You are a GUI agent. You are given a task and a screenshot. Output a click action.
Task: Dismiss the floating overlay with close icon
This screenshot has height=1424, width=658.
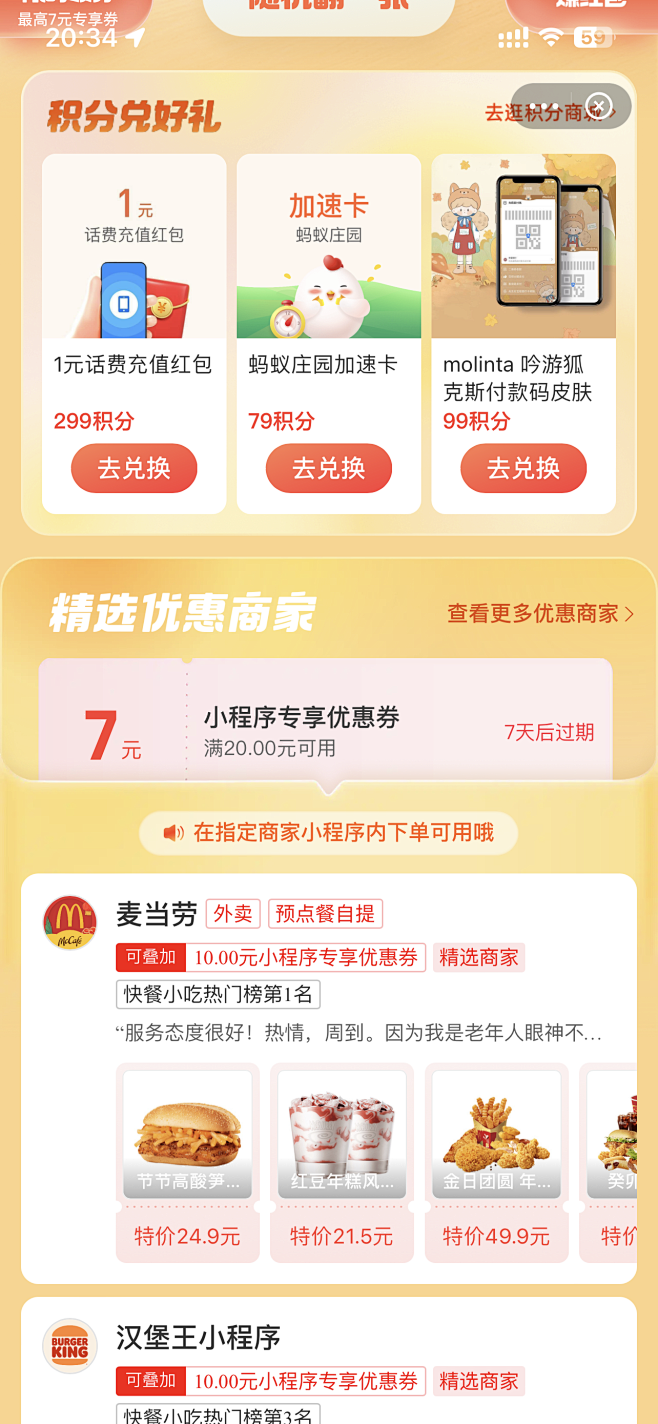598,106
